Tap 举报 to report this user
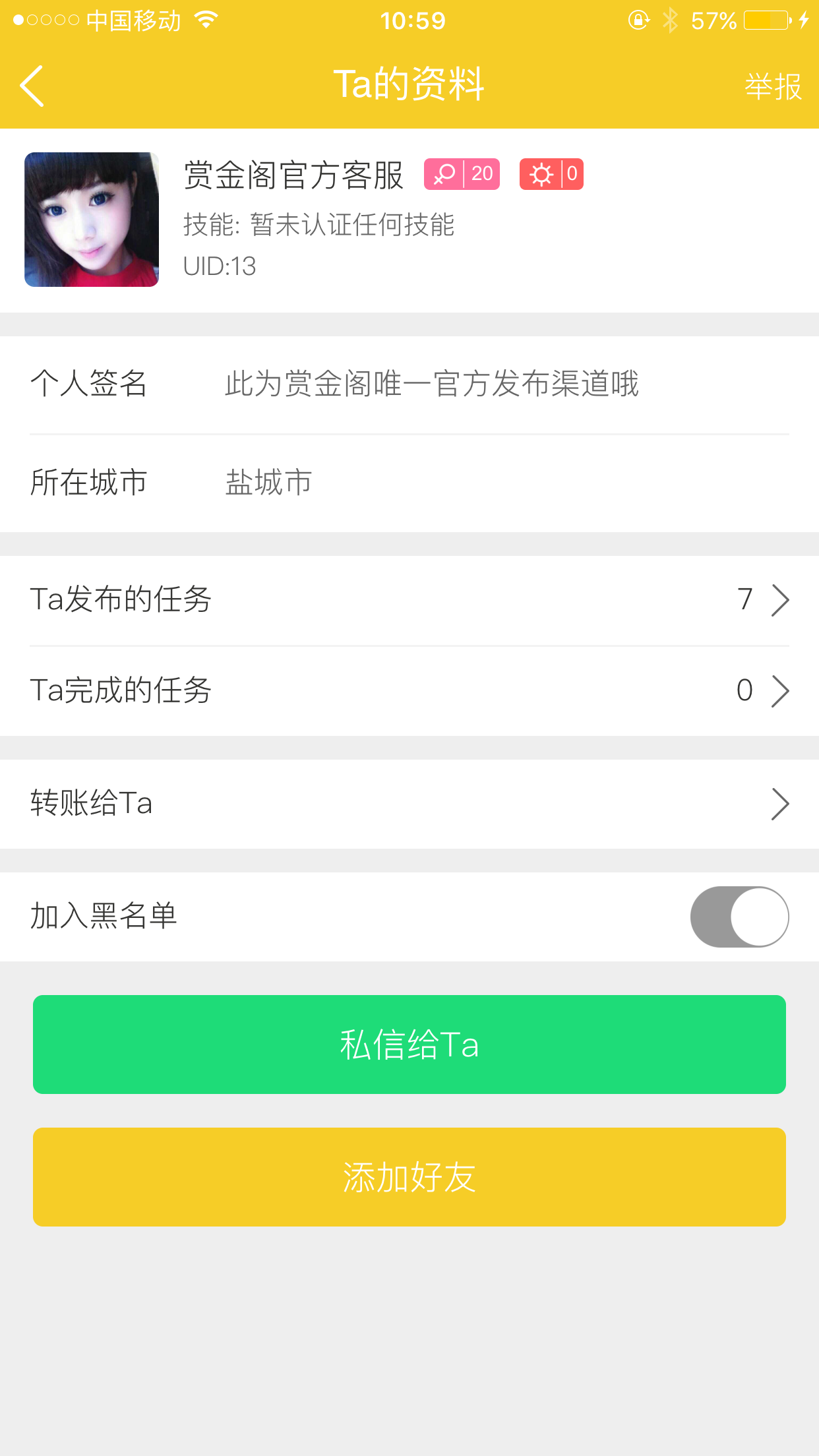This screenshot has width=819, height=1456. point(773,87)
